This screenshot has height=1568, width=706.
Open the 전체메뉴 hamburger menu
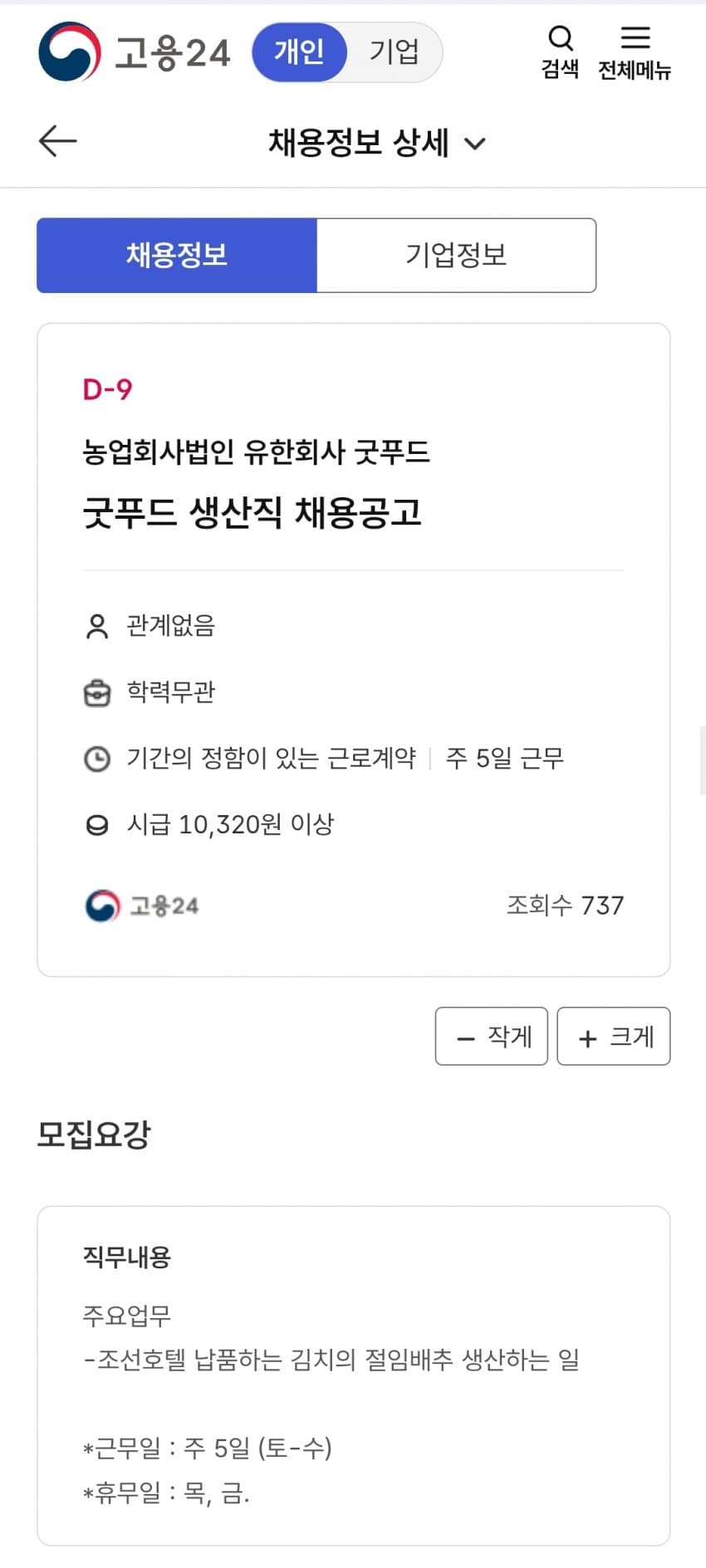635,52
